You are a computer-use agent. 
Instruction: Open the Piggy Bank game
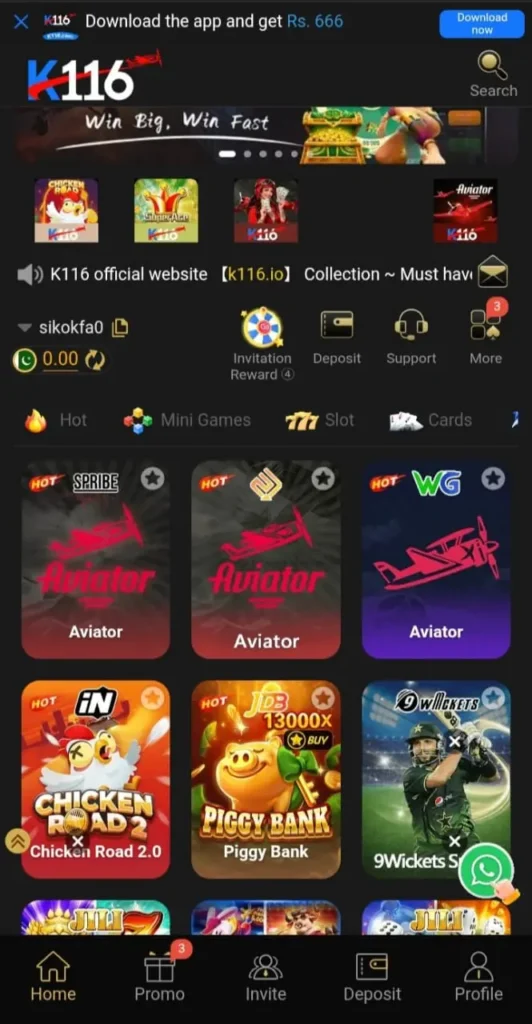(266, 779)
